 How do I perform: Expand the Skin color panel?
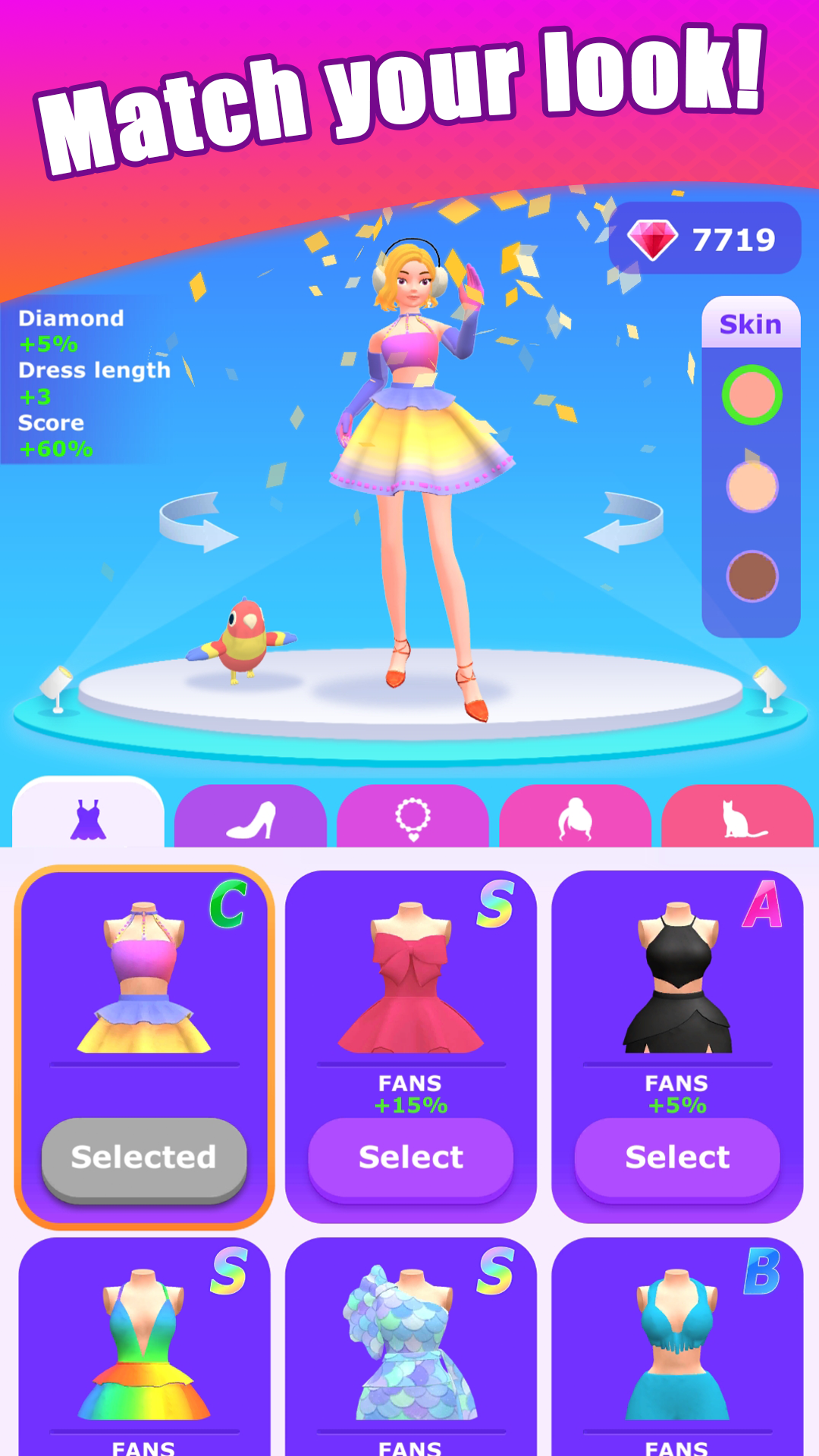tap(750, 323)
